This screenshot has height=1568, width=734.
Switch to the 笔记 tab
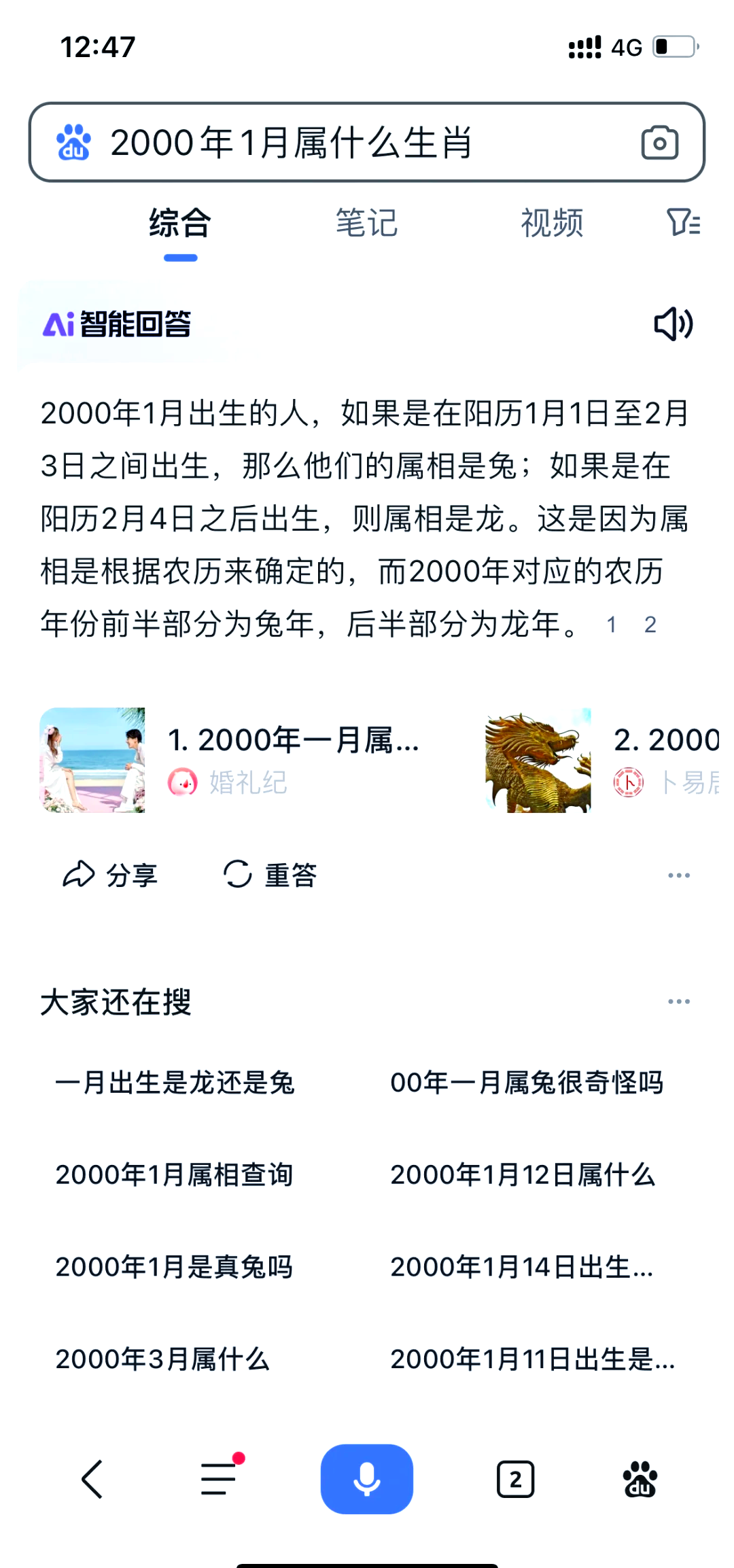366,223
